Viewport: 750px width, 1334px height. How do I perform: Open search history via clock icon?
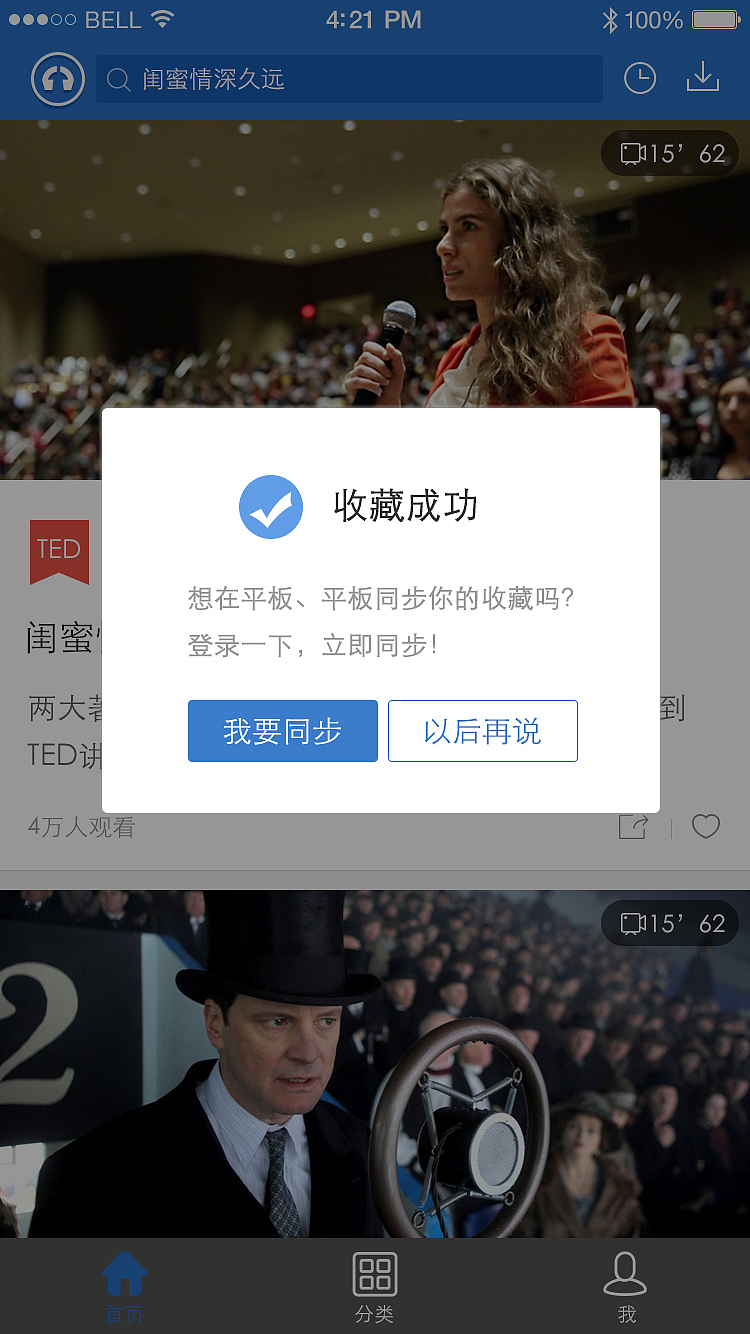click(639, 77)
